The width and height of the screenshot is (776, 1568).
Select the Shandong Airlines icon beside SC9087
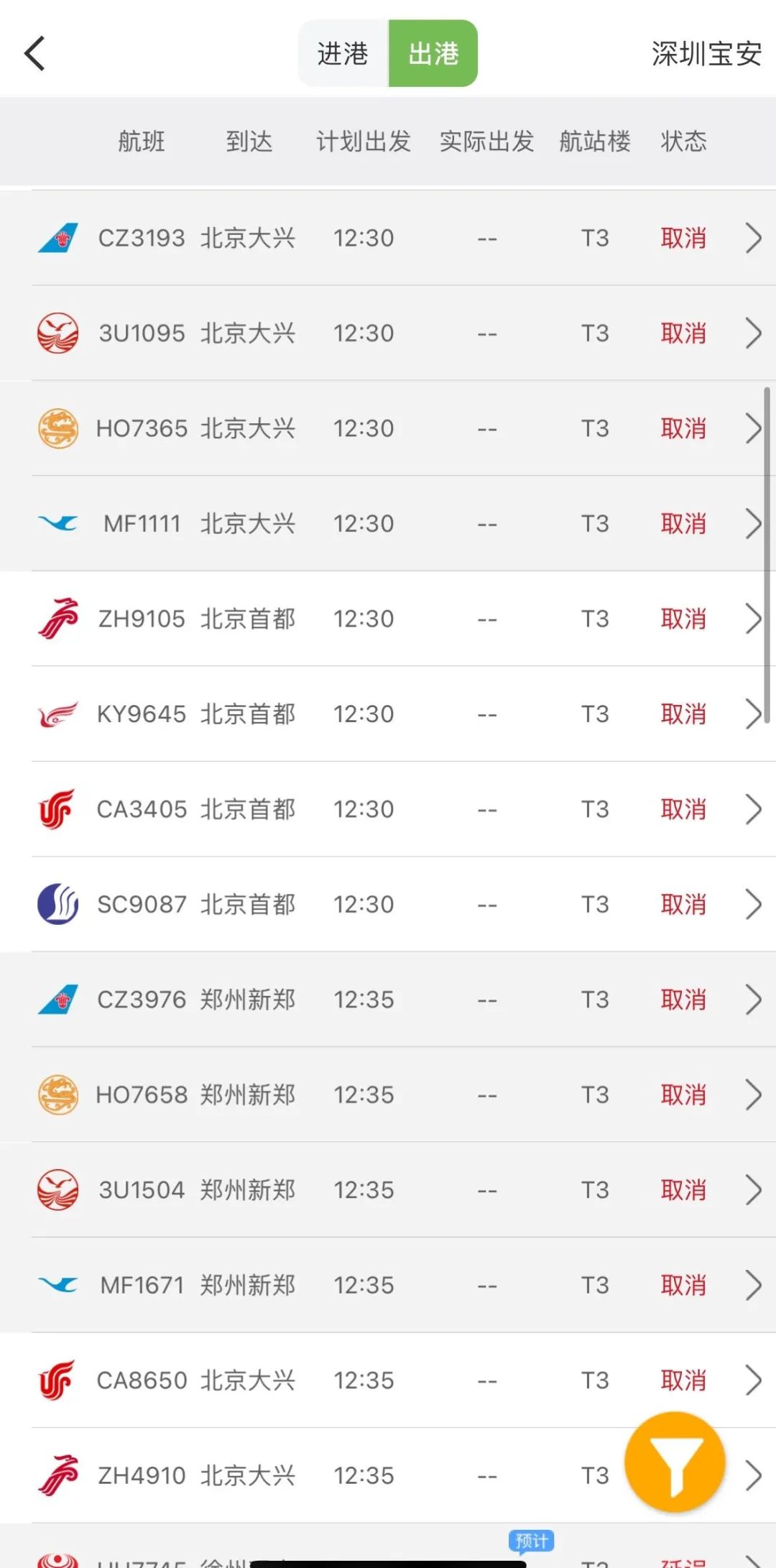57,904
